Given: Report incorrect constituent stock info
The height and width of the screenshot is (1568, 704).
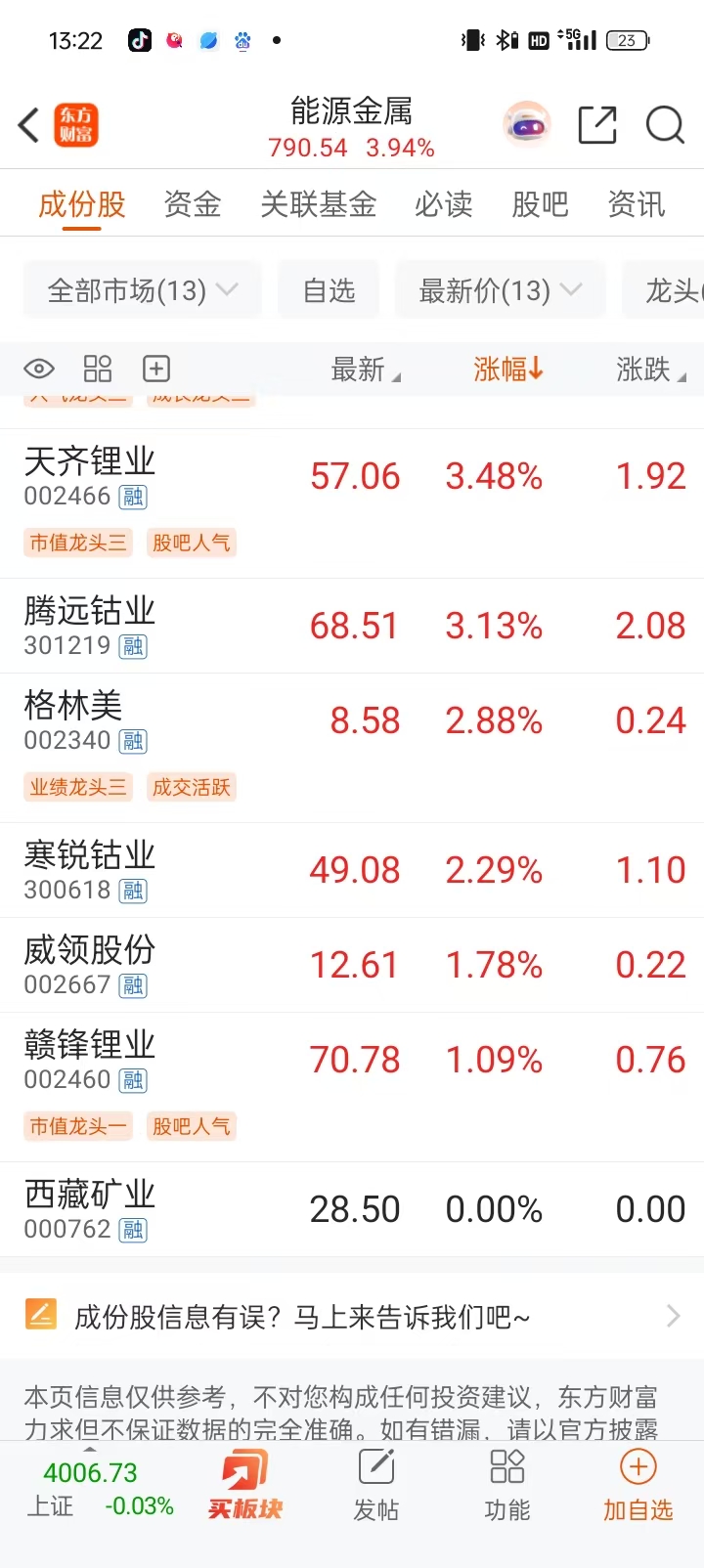Looking at the screenshot, I should click(352, 1317).
